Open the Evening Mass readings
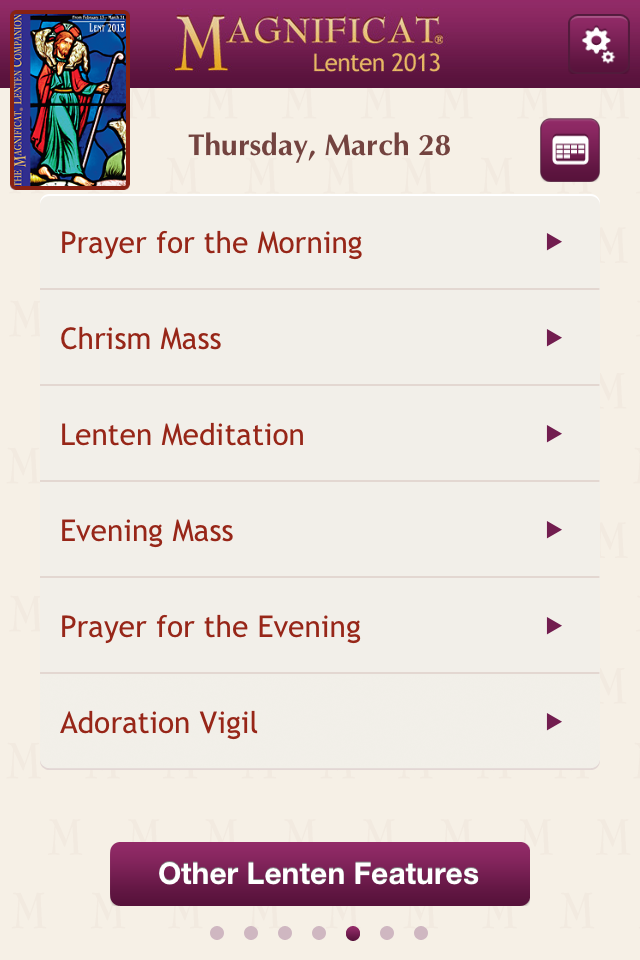640x960 pixels. (x=320, y=531)
